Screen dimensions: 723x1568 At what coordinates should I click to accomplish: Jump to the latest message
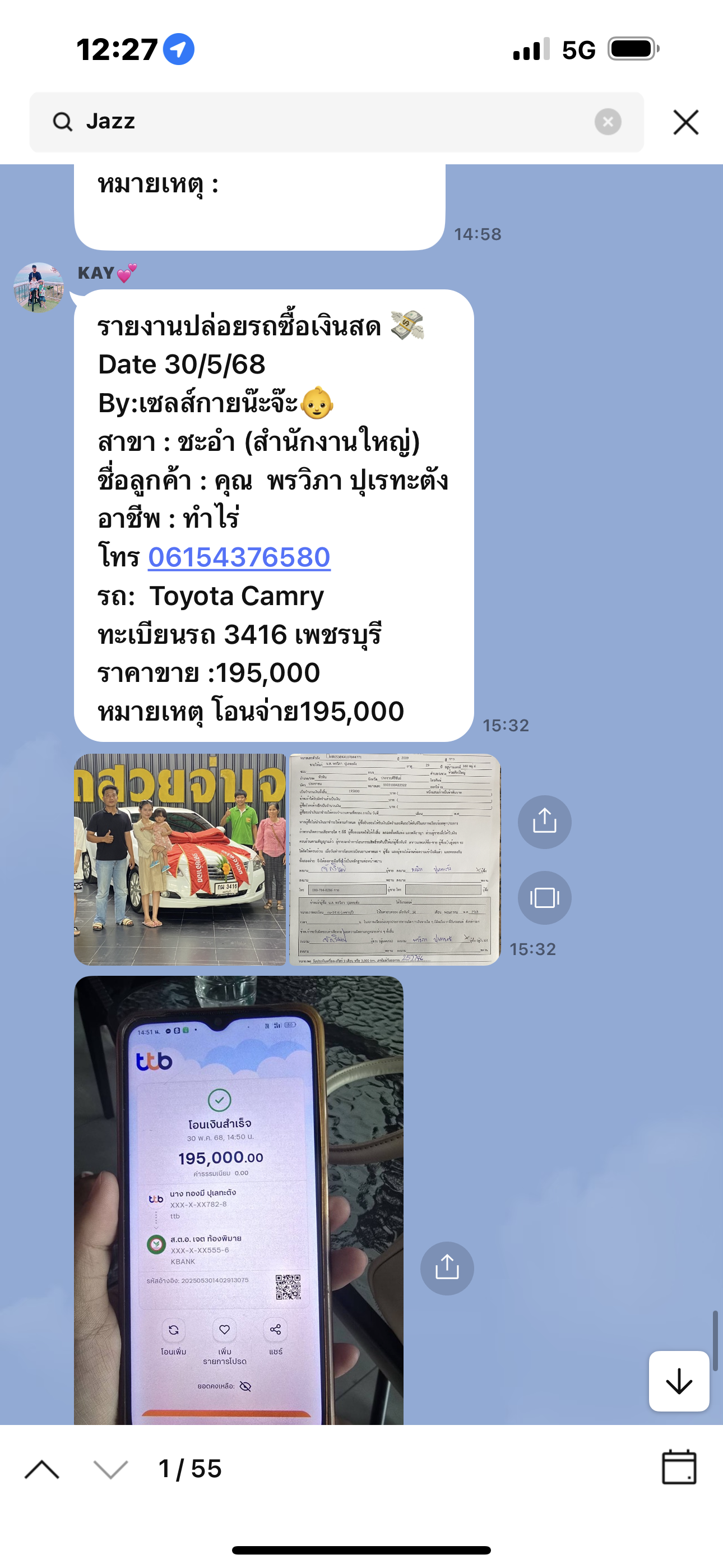(679, 1381)
